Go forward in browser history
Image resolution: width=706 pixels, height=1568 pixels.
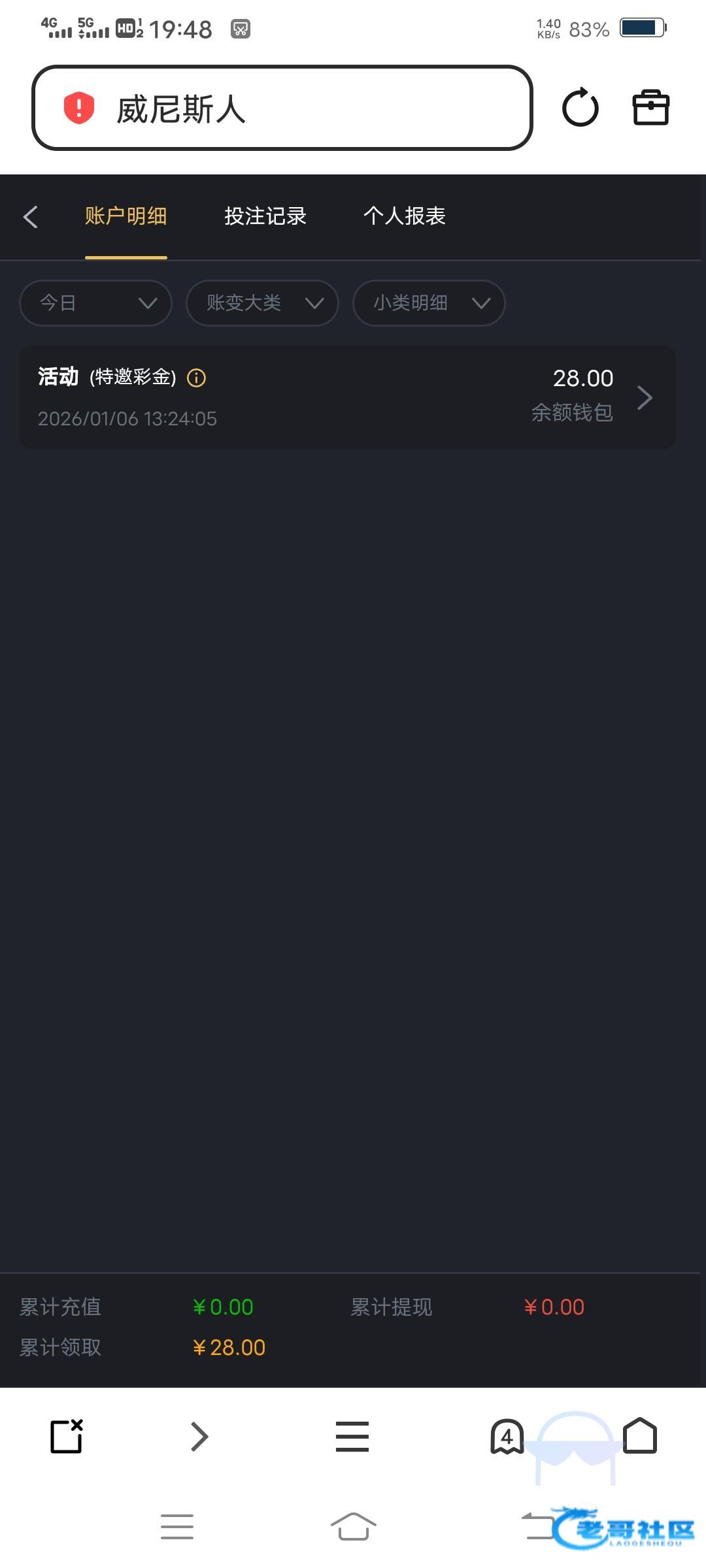(199, 1437)
